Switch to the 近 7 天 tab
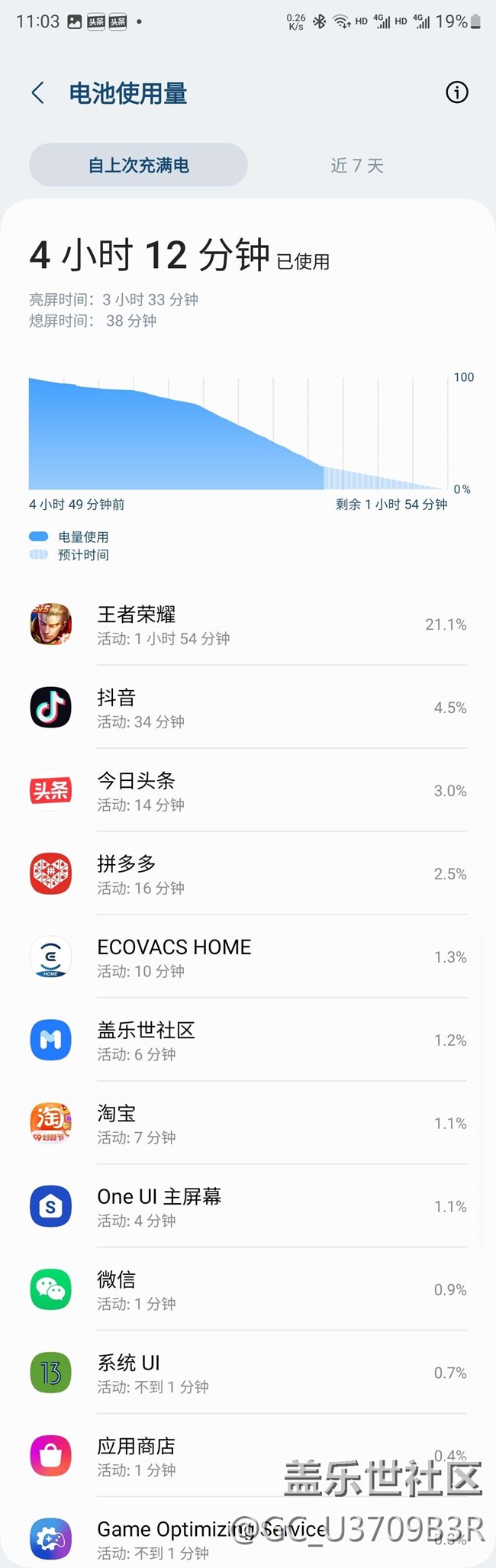The height and width of the screenshot is (1568, 496). point(357,165)
